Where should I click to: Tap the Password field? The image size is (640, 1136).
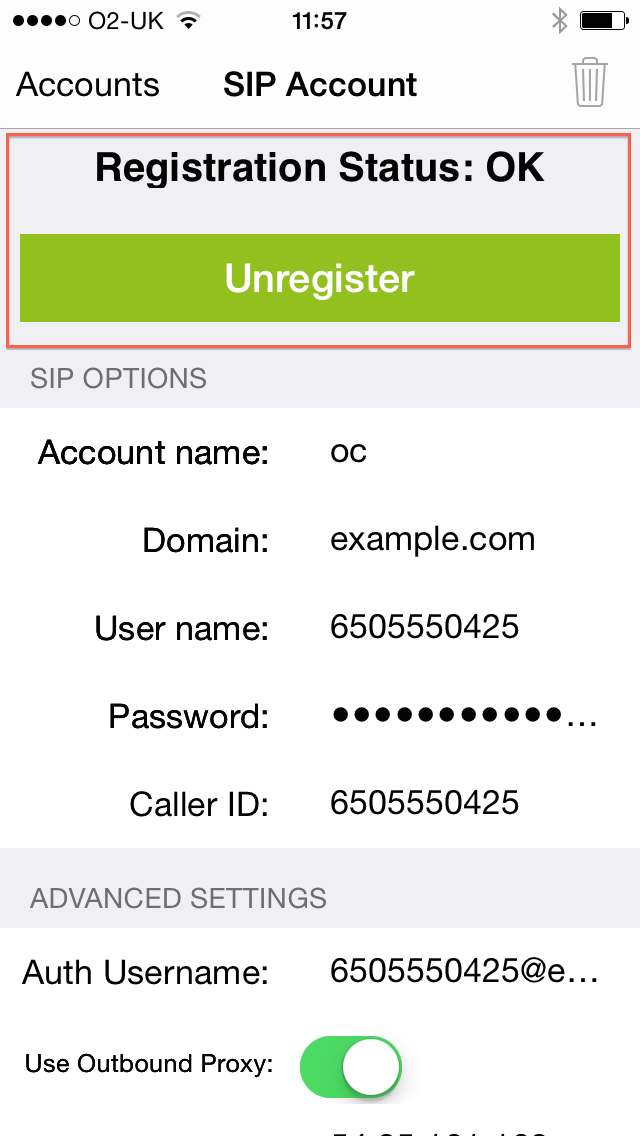point(462,716)
